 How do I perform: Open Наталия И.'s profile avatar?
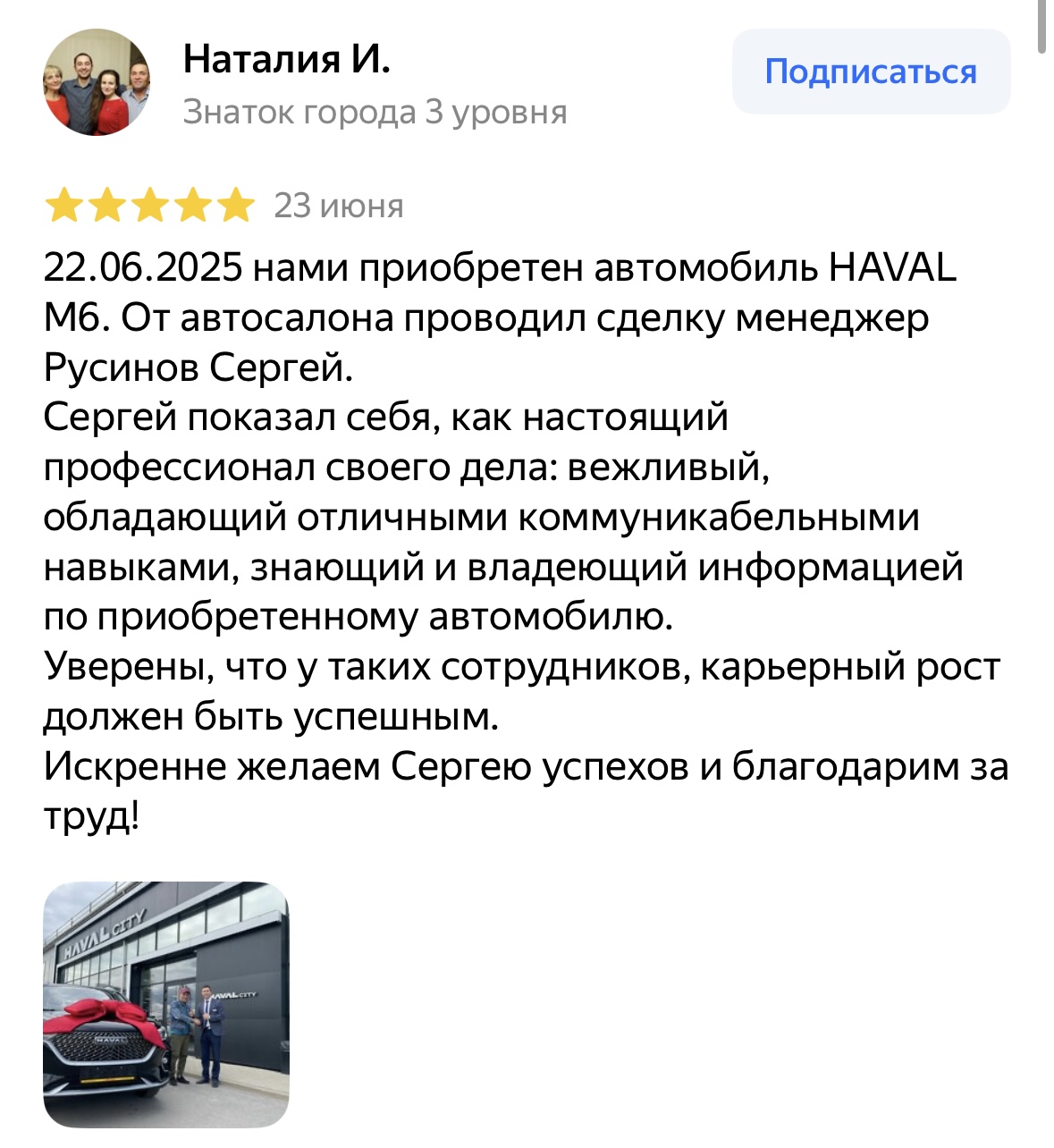(x=97, y=82)
